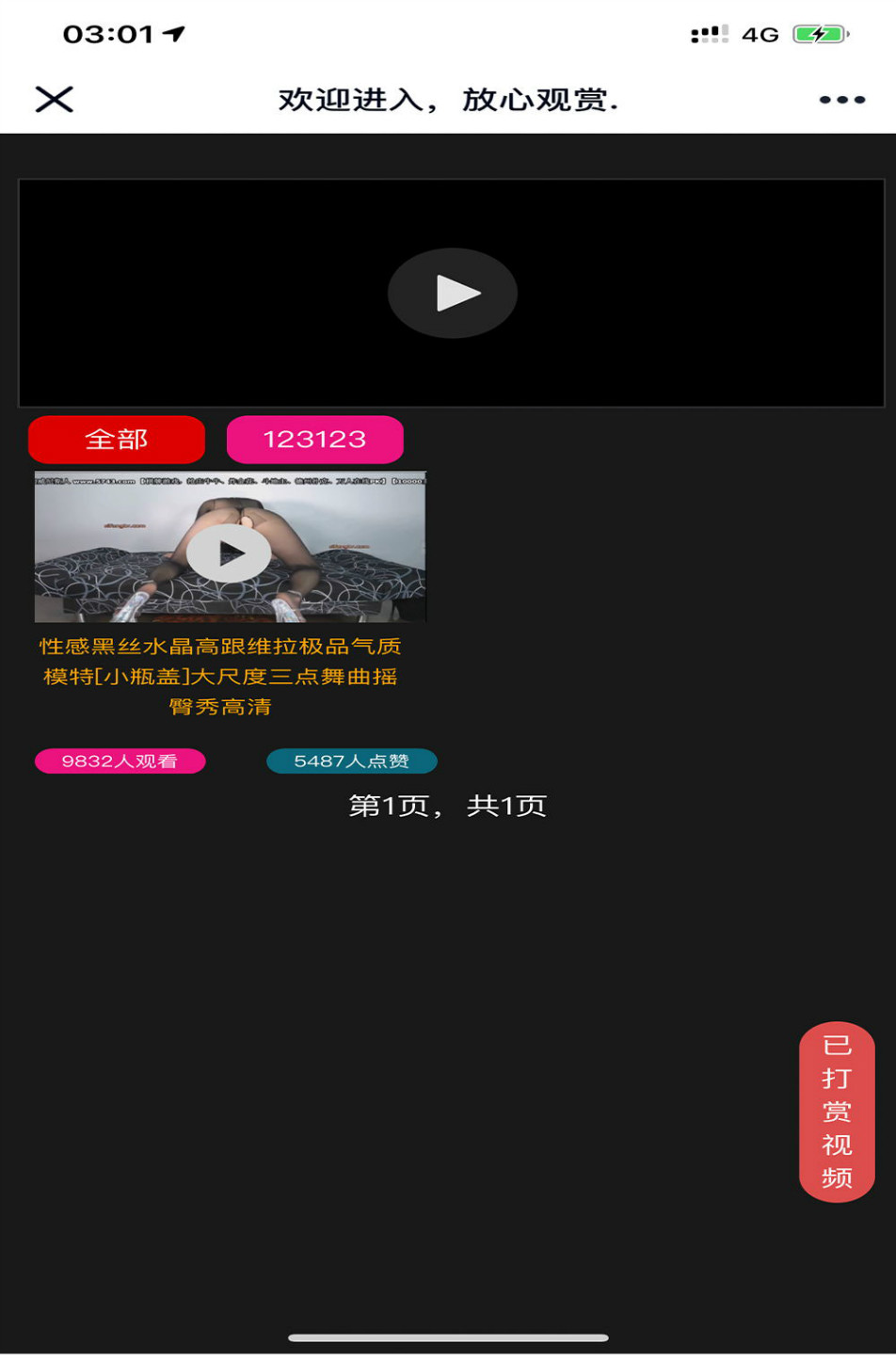The image size is (896, 1360).
Task: Switch to the 123123 category chip
Action: (x=314, y=440)
